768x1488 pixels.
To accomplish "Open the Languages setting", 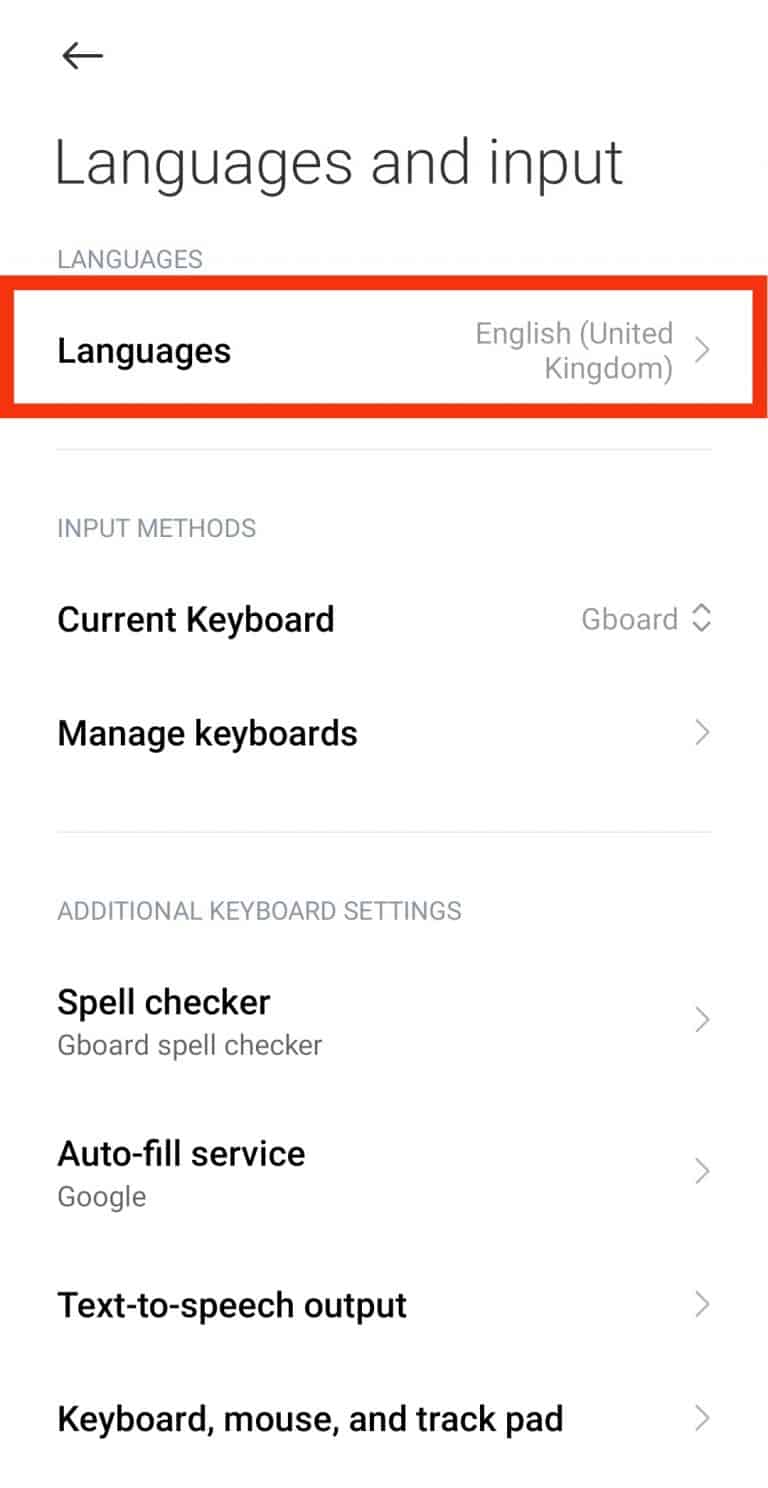I will 384,351.
